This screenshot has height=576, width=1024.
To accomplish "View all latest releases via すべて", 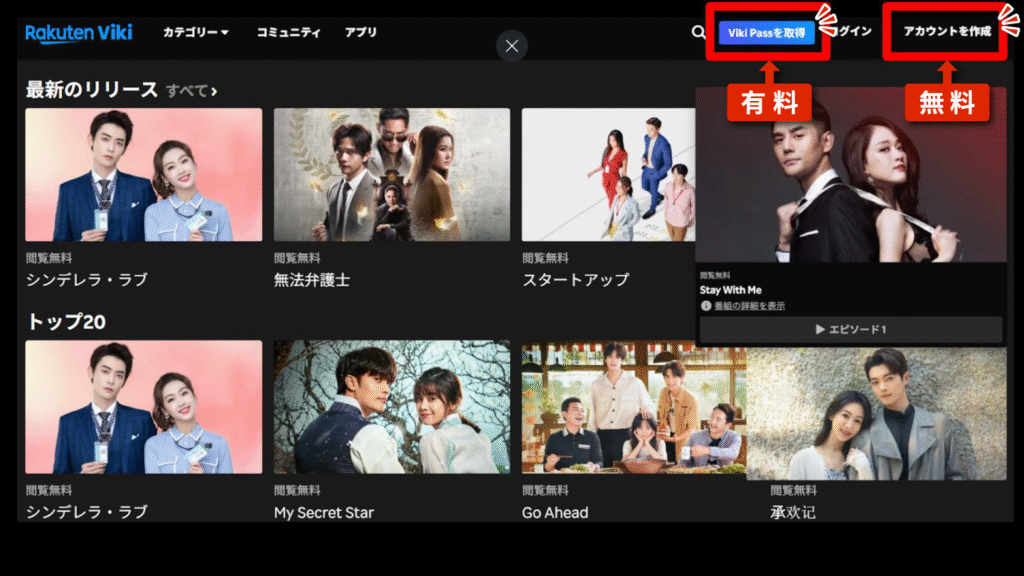I will pos(191,91).
